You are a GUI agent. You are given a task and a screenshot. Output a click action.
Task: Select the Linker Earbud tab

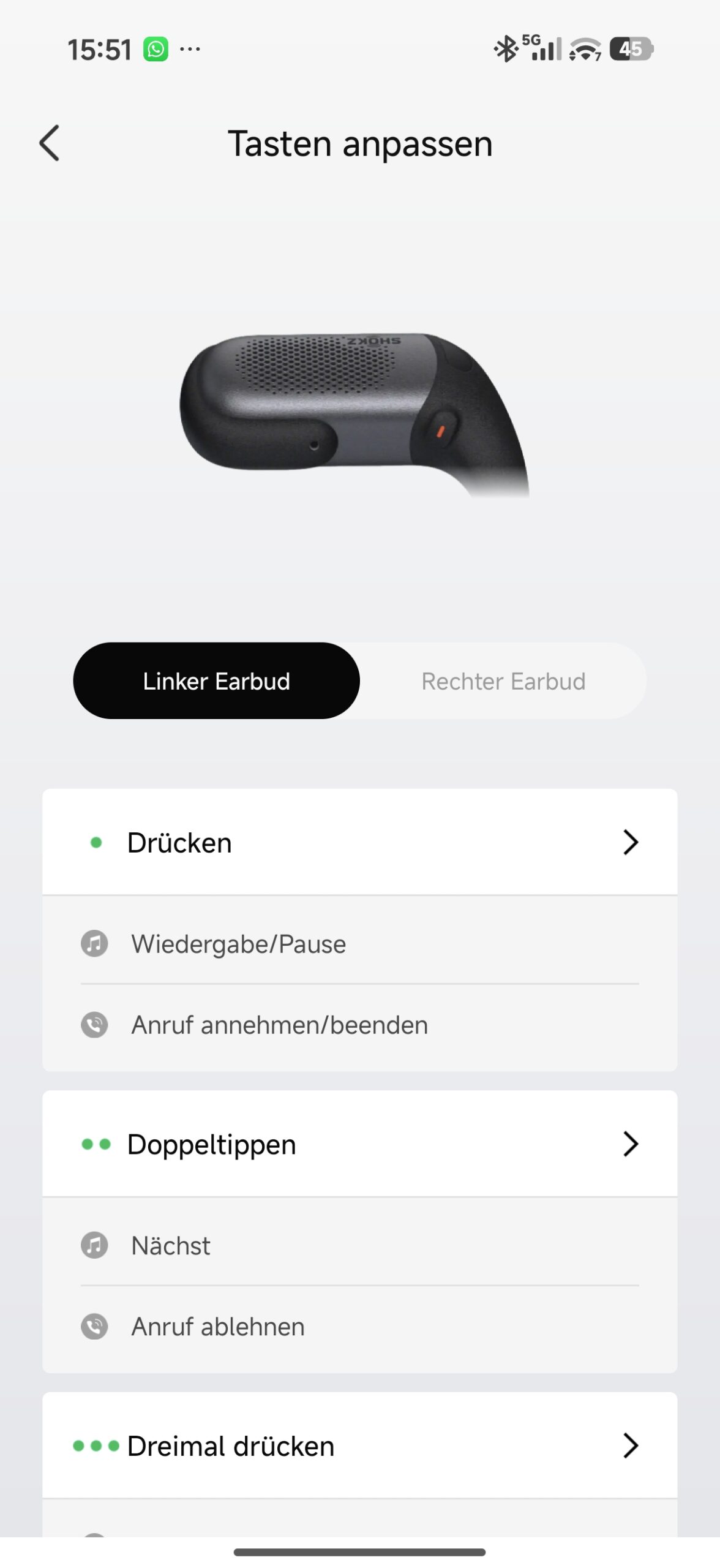(216, 681)
